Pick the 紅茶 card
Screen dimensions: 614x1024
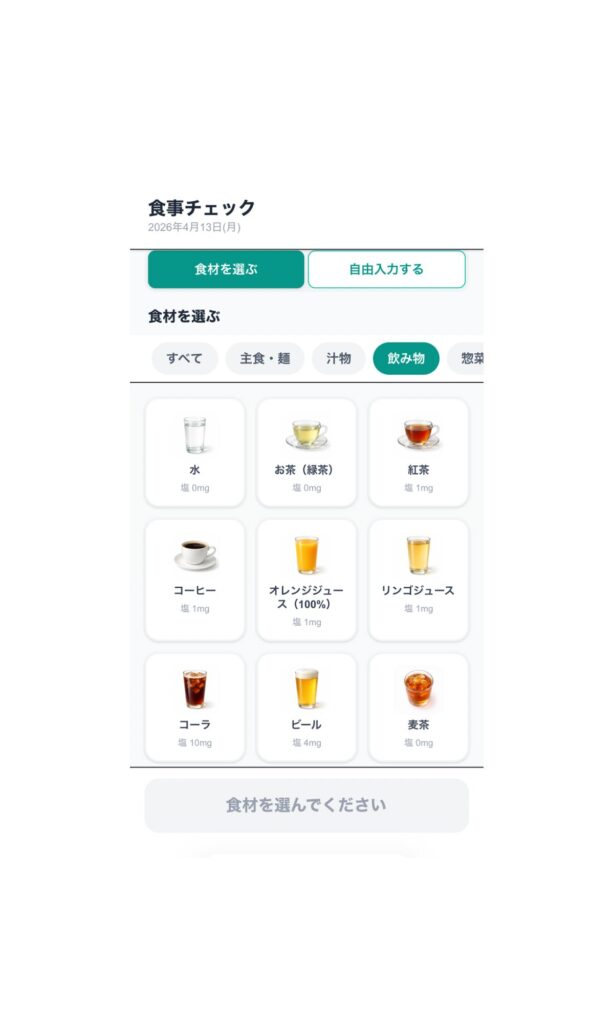tap(418, 453)
